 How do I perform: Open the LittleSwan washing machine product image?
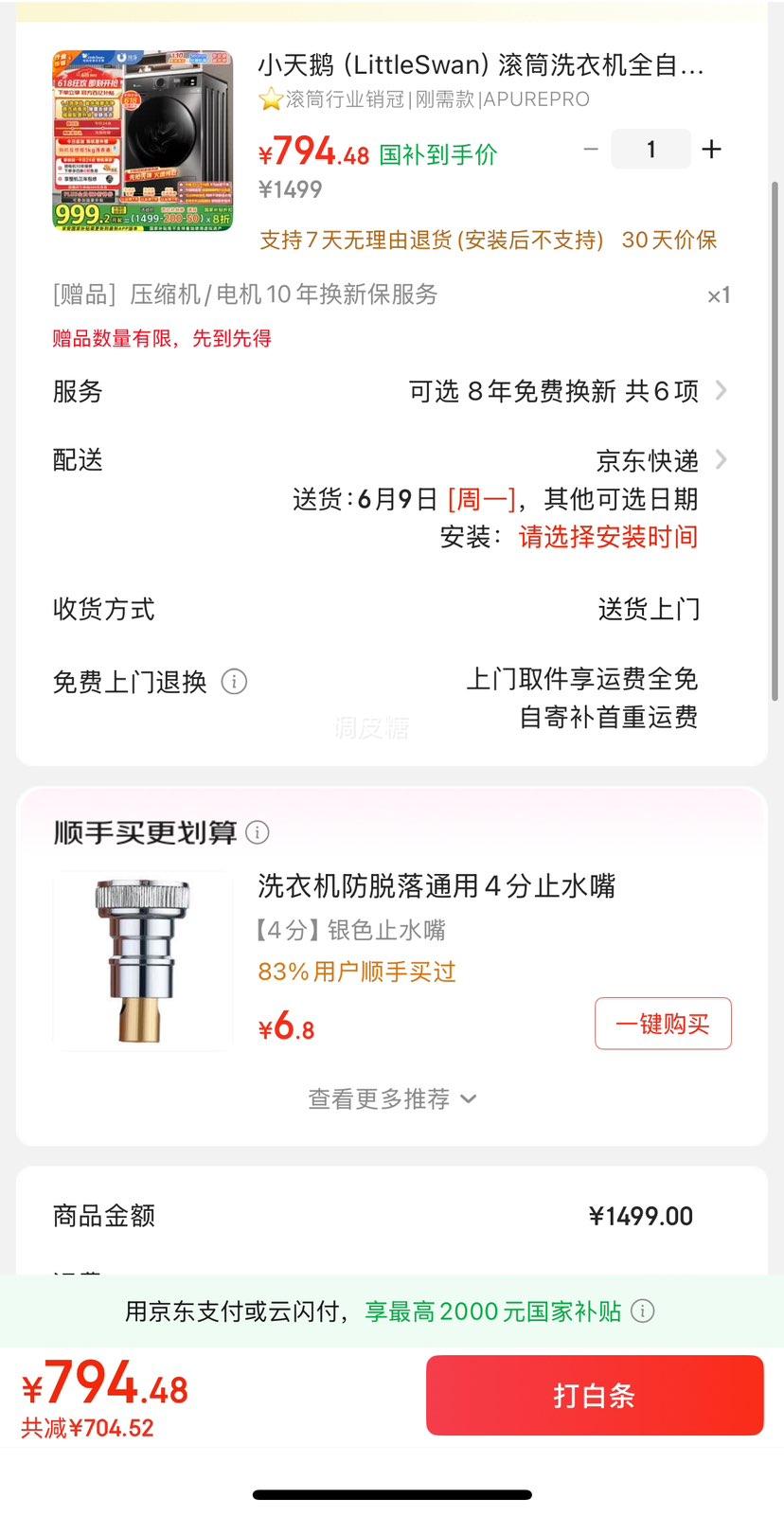(142, 141)
